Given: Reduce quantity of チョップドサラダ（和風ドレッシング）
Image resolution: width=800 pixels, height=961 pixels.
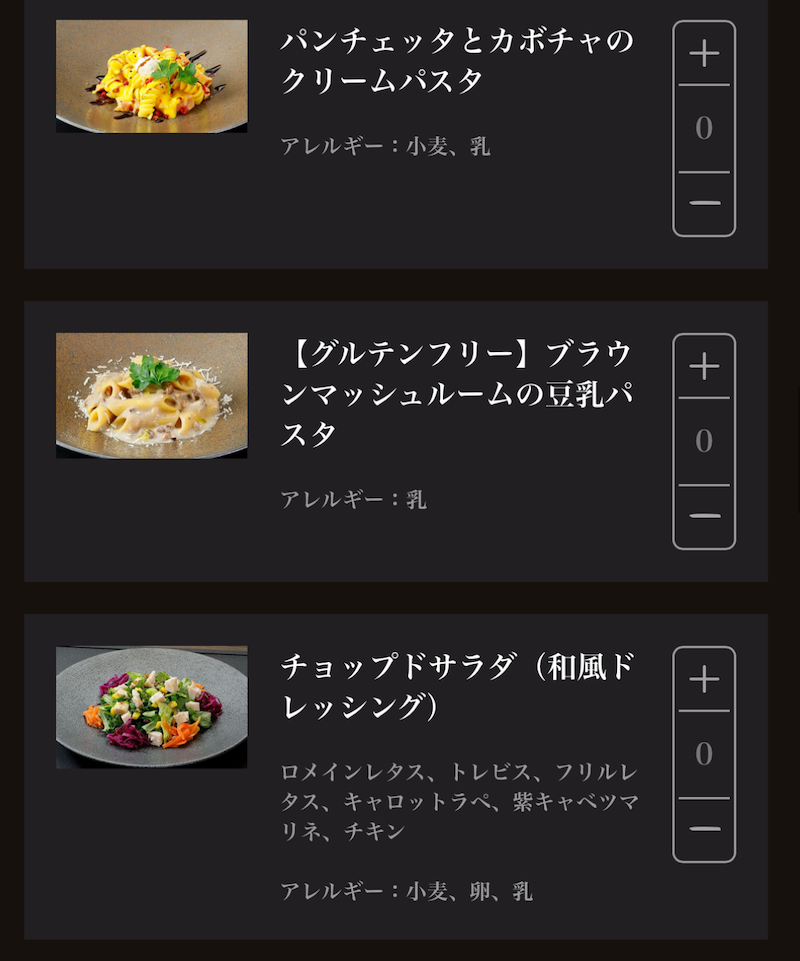Looking at the screenshot, I should [x=704, y=829].
